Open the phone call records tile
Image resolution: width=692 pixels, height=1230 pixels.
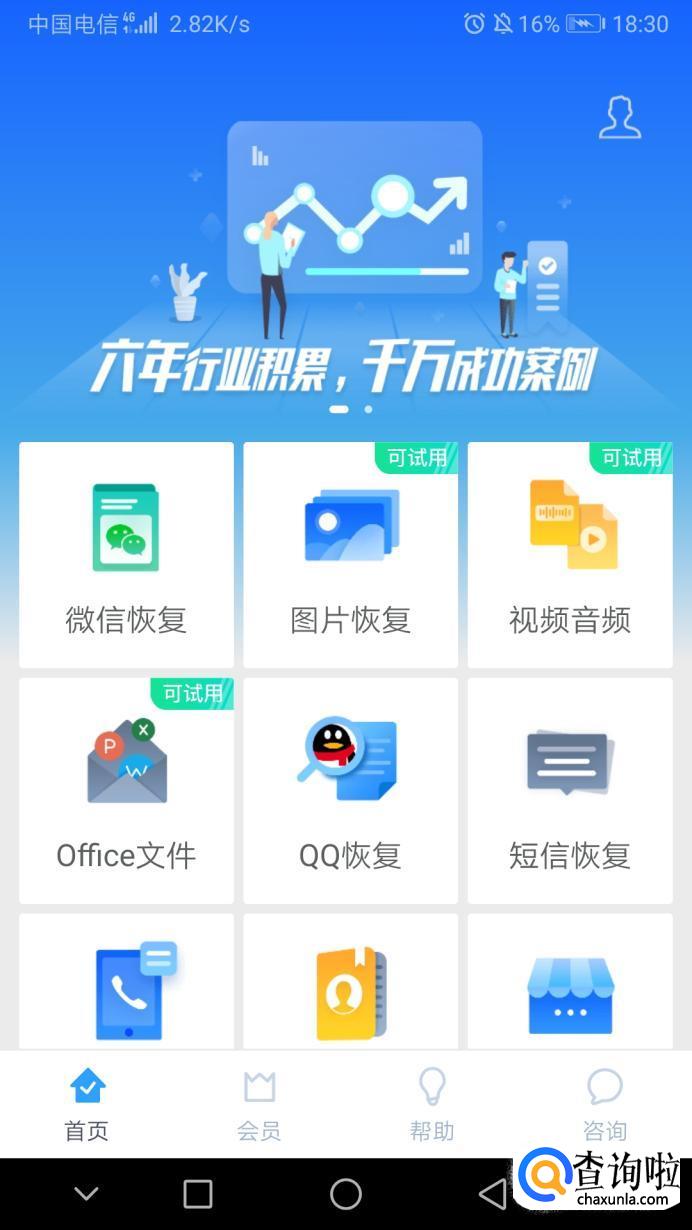pos(126,985)
